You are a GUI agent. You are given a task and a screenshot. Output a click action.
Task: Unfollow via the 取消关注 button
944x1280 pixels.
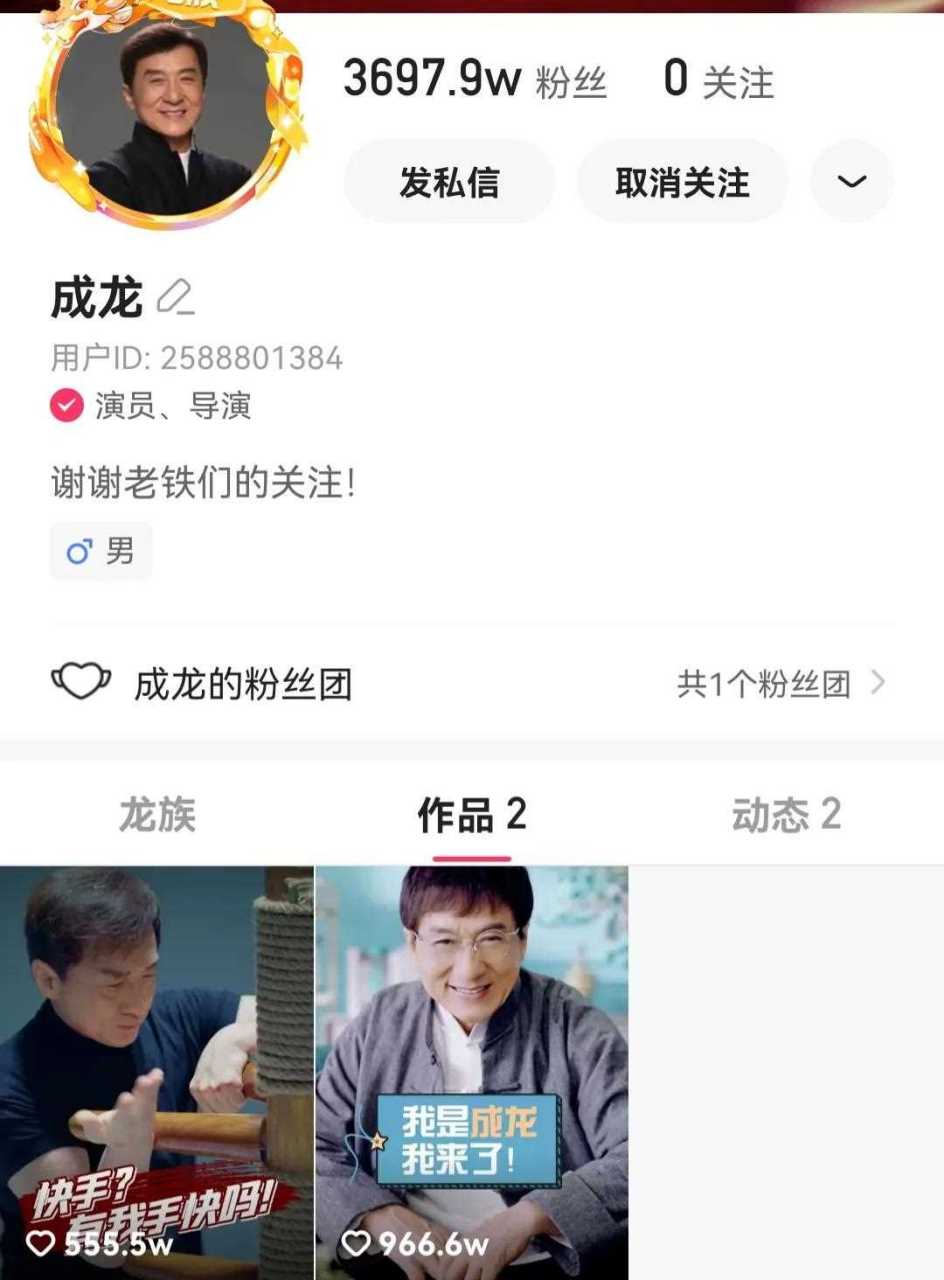pos(682,182)
